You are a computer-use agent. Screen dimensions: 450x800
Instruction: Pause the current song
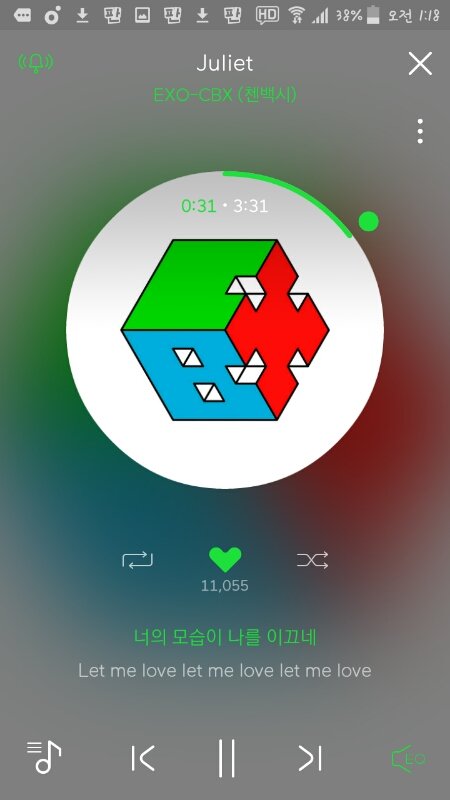tap(227, 758)
